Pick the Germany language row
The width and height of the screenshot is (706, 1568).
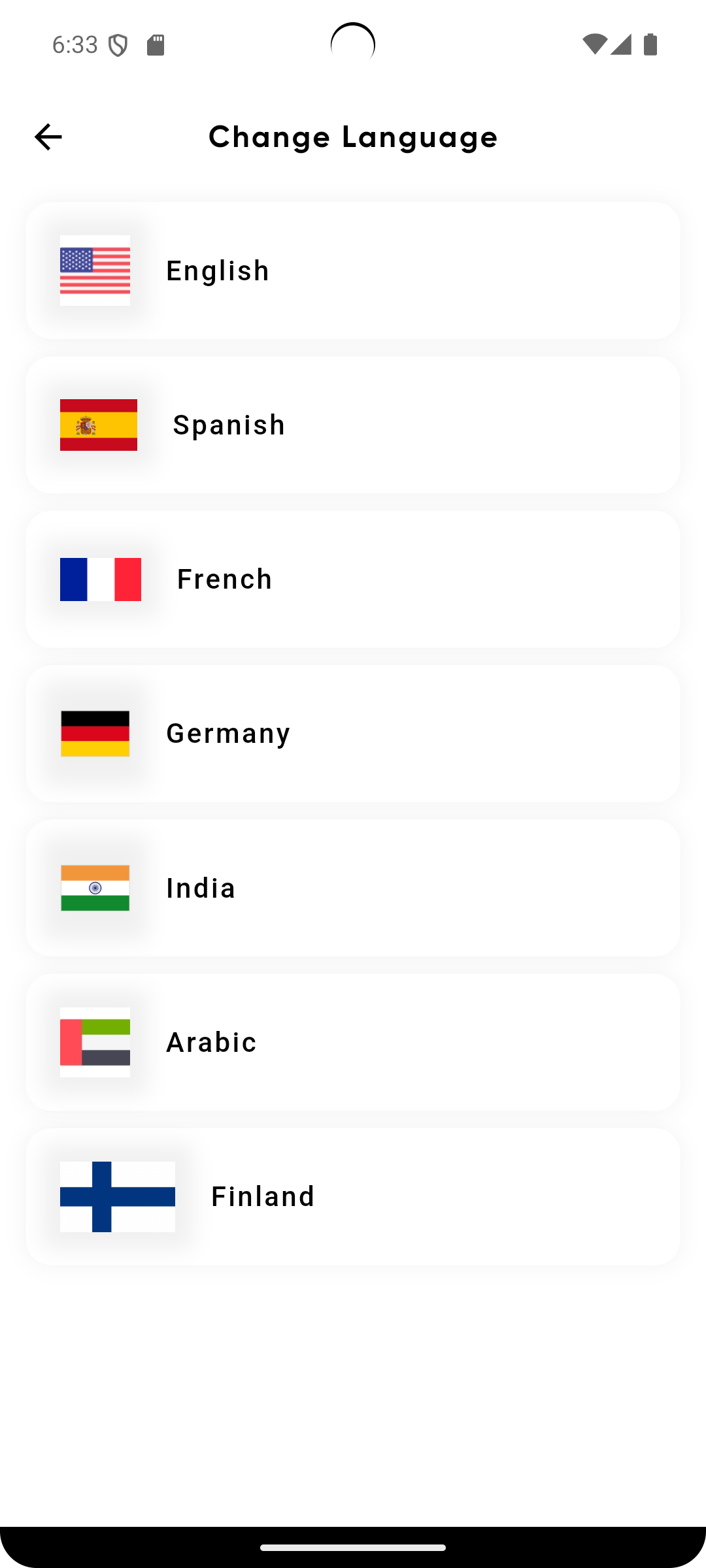click(x=353, y=733)
